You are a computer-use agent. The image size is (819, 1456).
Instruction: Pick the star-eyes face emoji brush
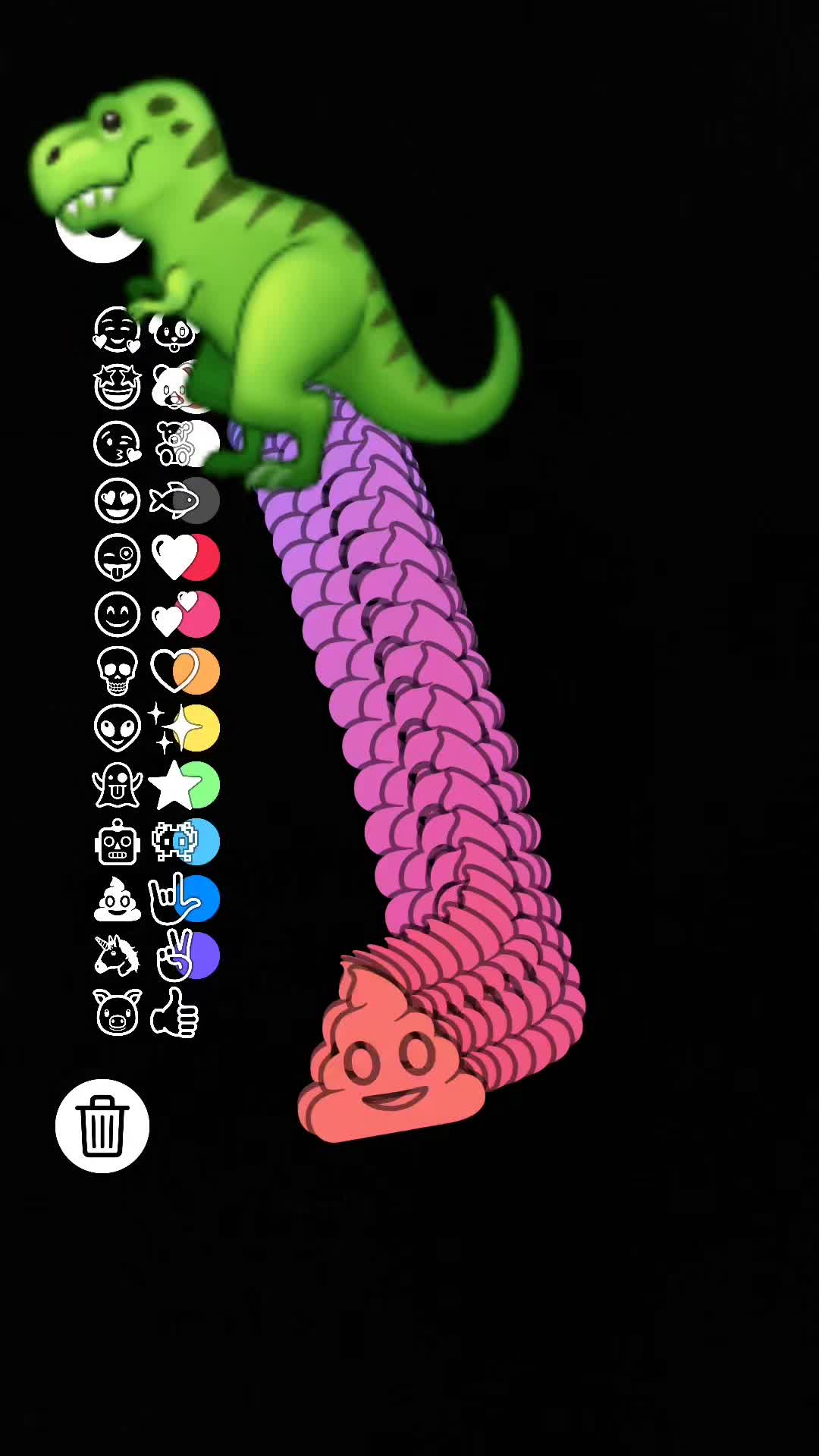tap(118, 386)
